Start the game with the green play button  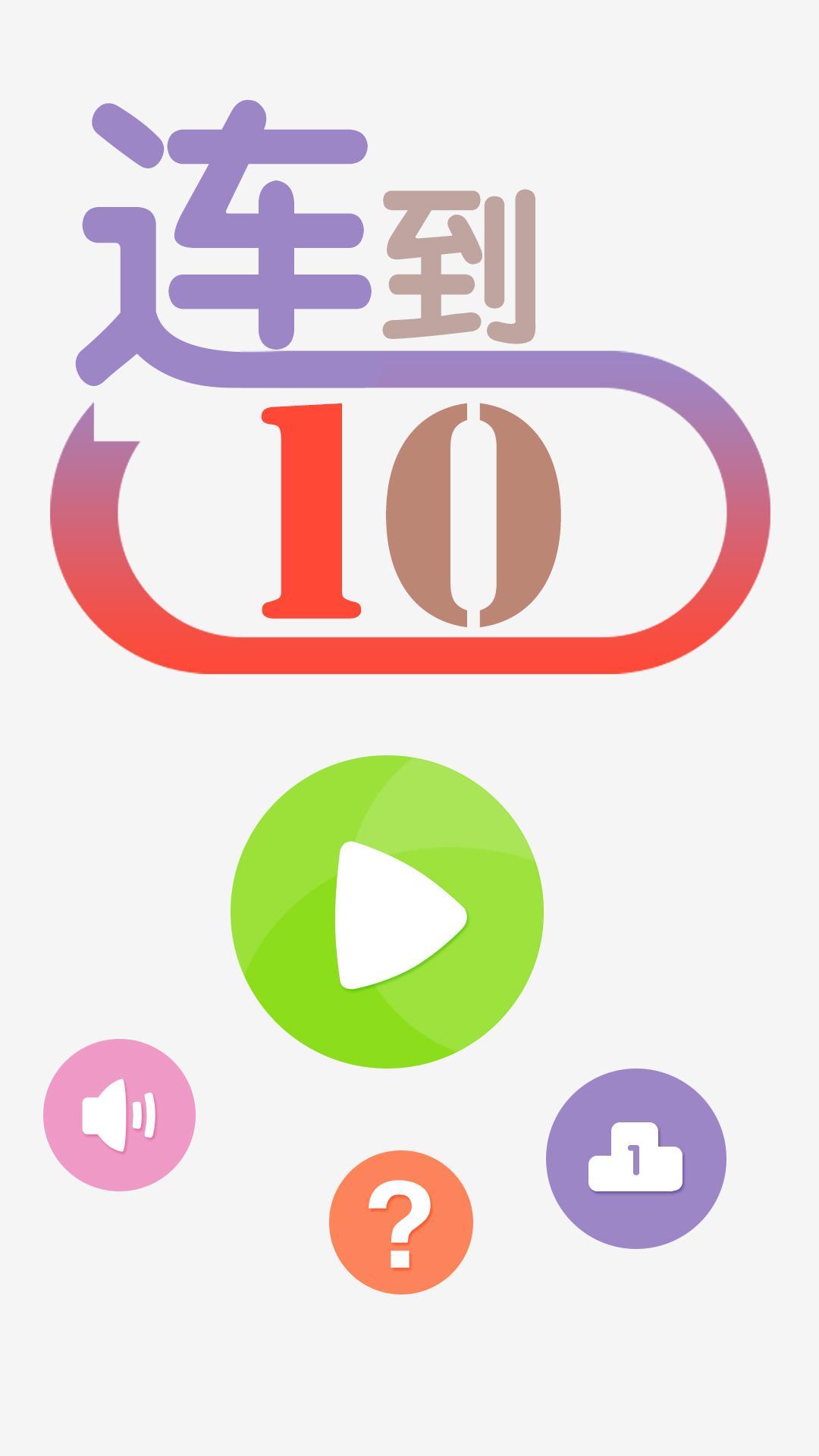[x=387, y=912]
